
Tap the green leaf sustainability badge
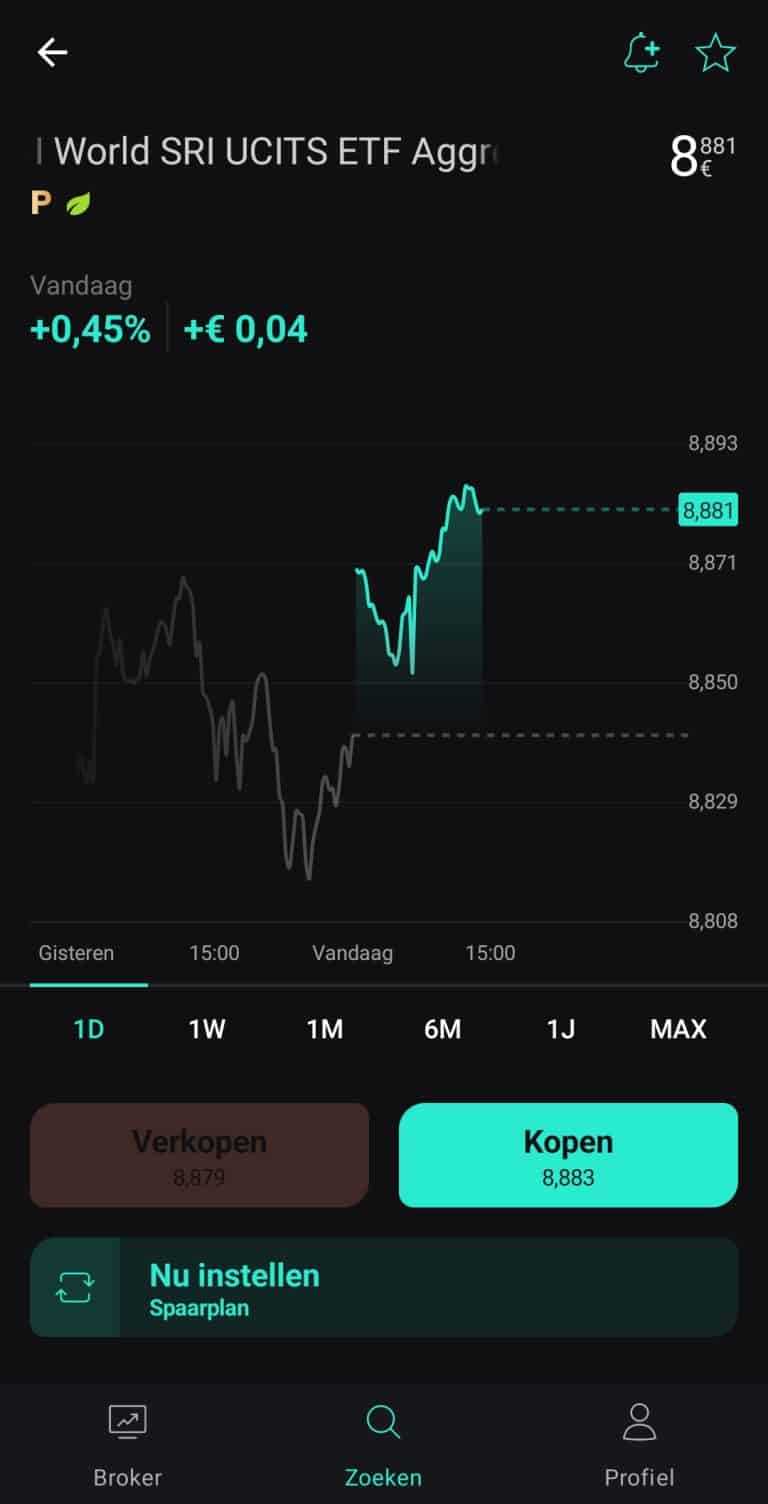[x=77, y=203]
